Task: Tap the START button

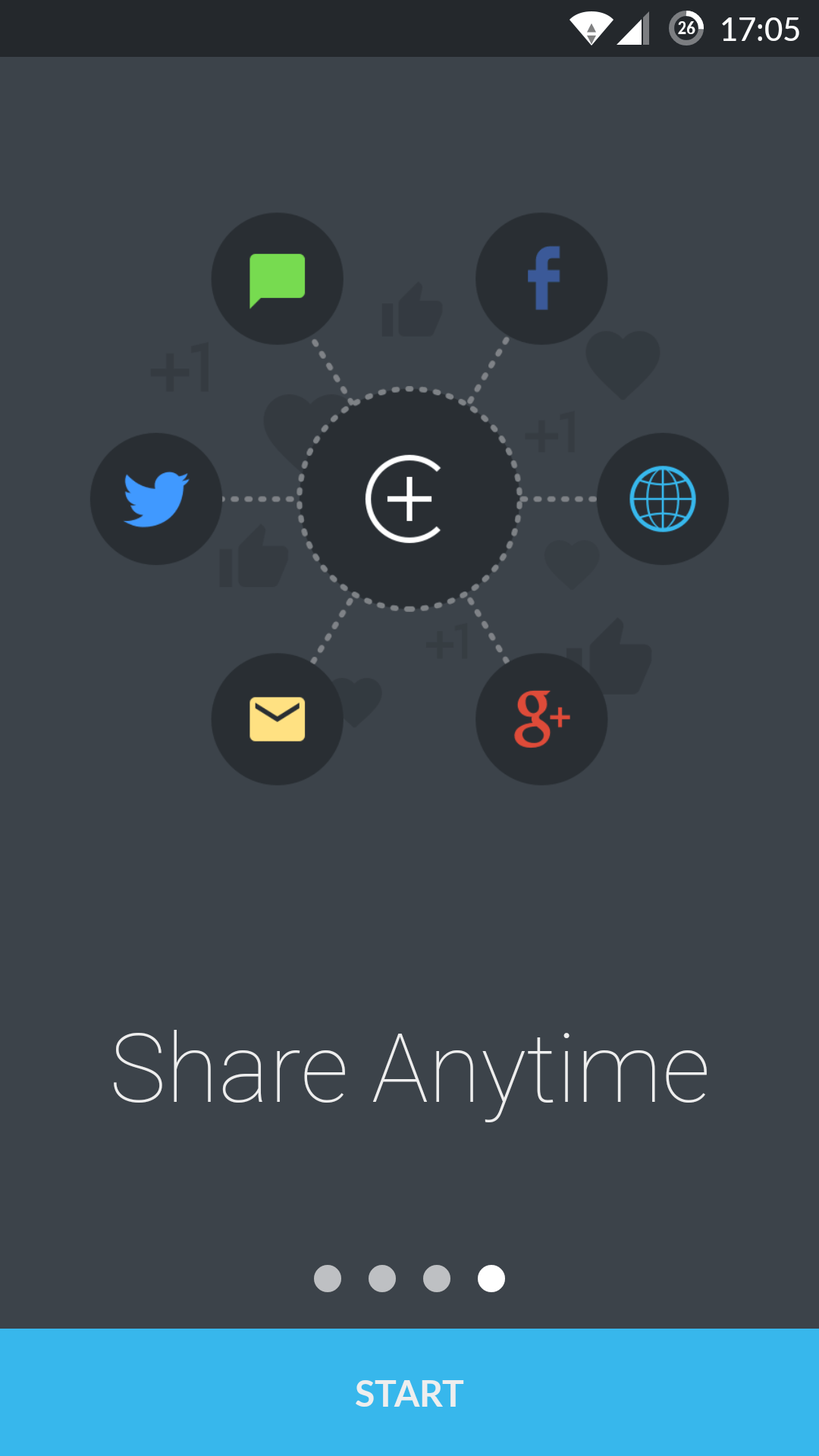Action: click(x=409, y=1393)
